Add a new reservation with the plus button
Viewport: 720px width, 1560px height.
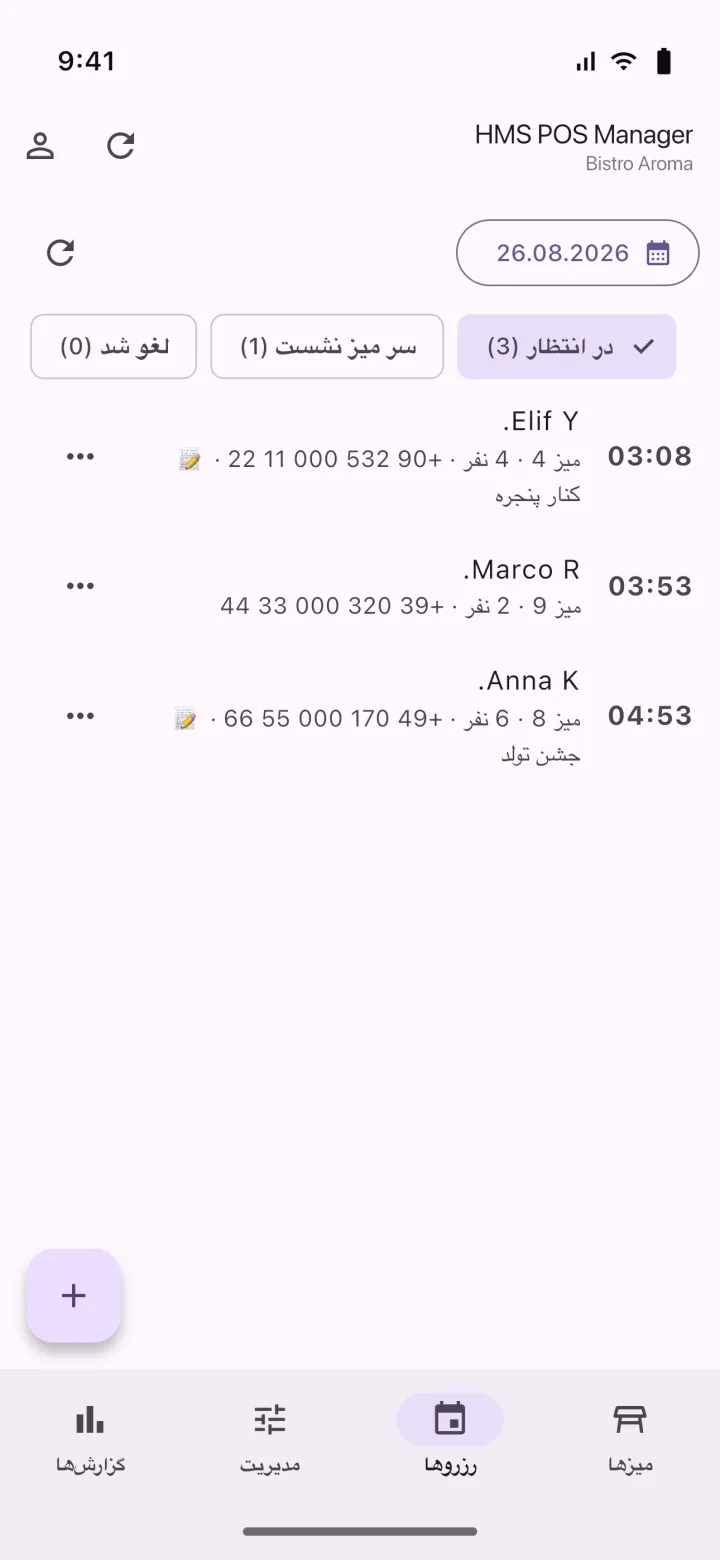coord(74,1296)
